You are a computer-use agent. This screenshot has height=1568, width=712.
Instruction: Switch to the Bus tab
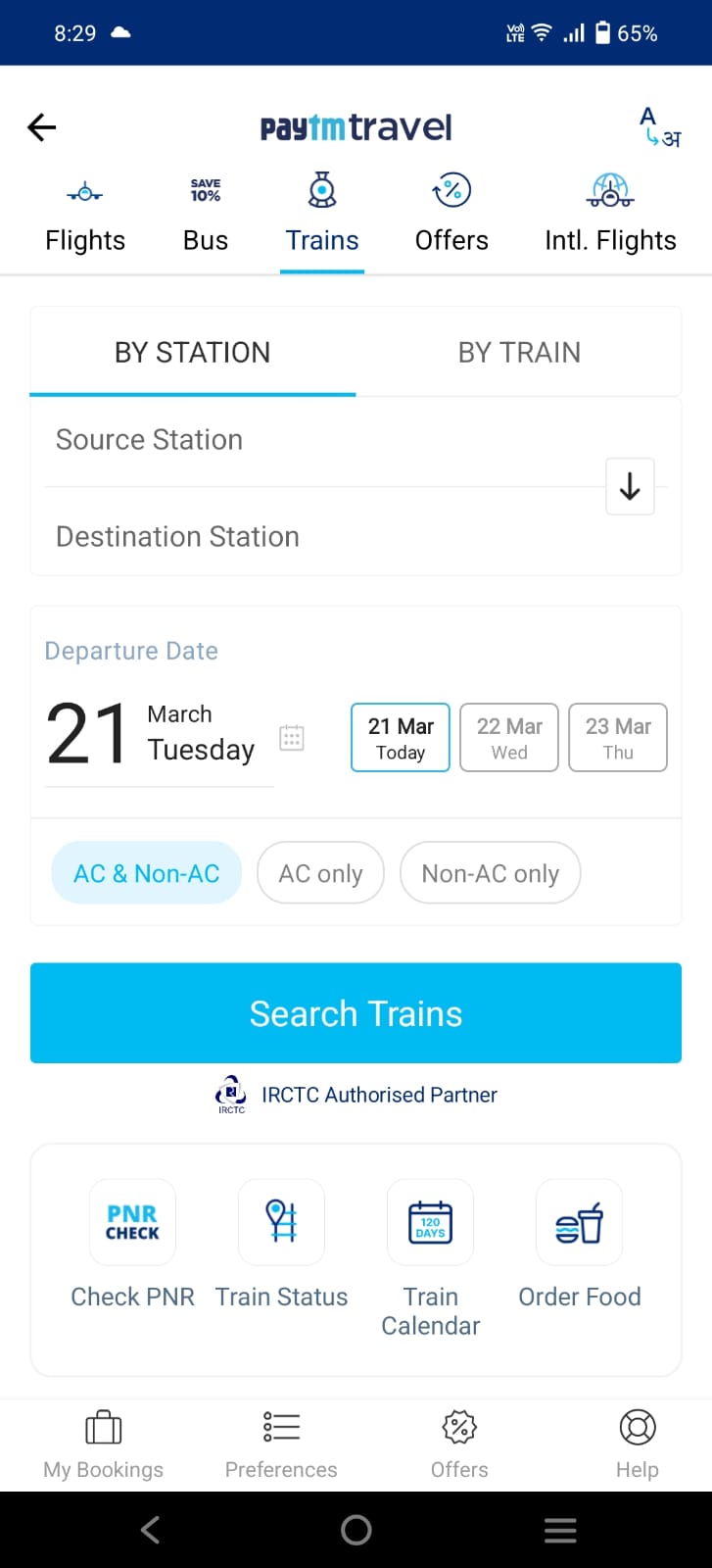206,216
